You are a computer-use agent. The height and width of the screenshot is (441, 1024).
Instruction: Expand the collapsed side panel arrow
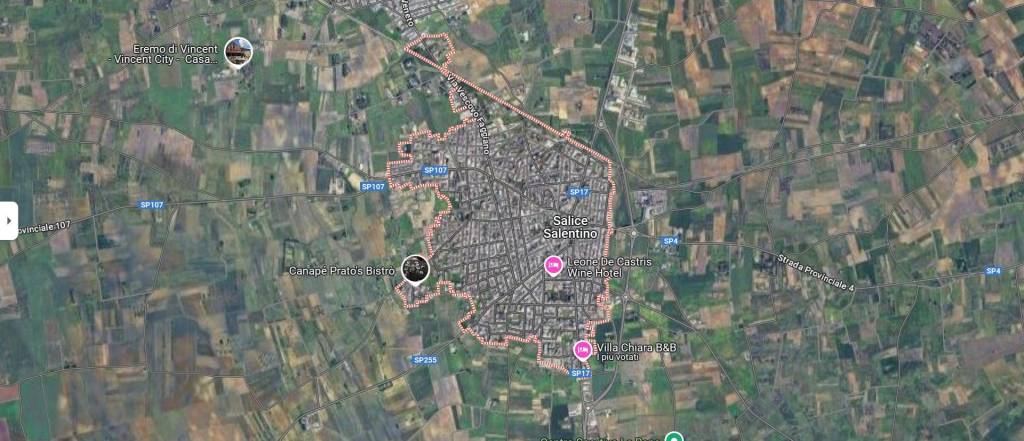point(8,220)
